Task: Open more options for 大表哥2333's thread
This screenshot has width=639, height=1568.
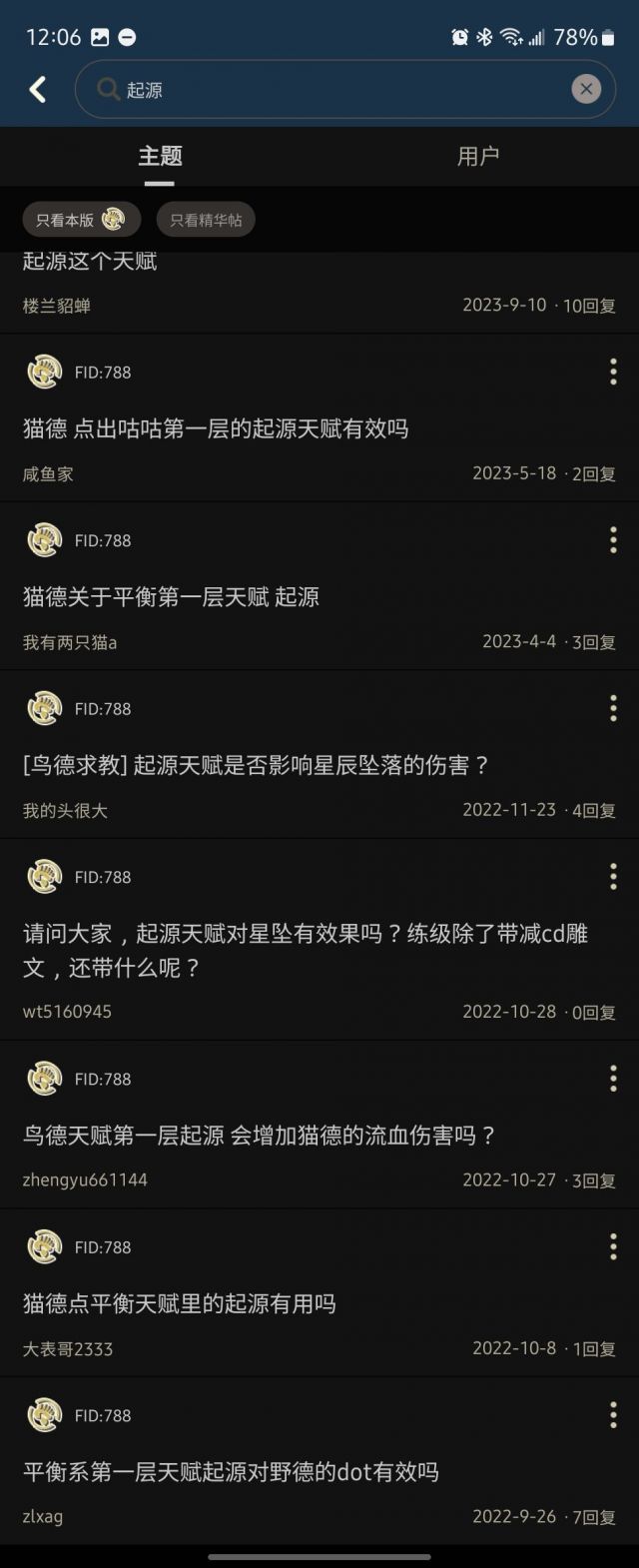Action: point(613,1246)
